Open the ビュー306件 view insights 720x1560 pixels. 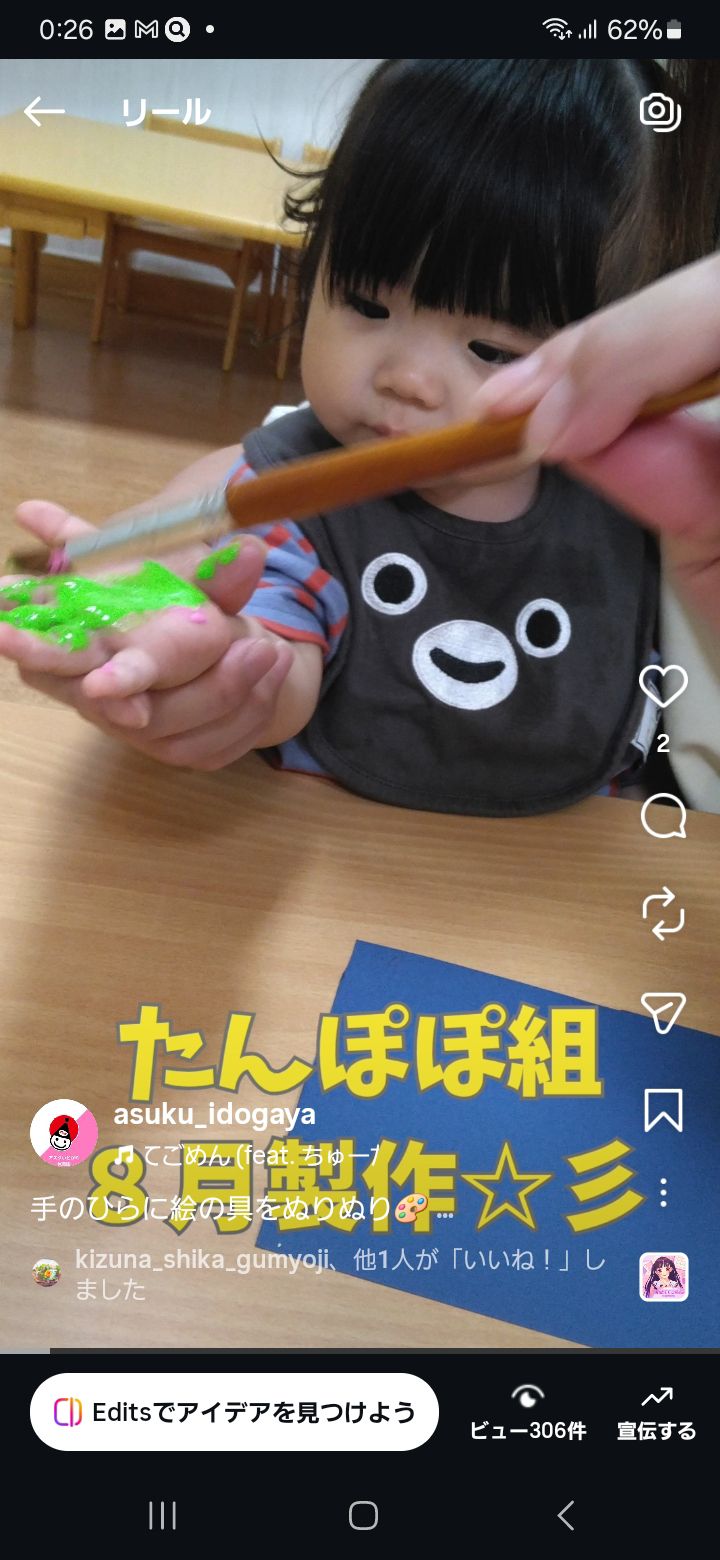point(528,1414)
